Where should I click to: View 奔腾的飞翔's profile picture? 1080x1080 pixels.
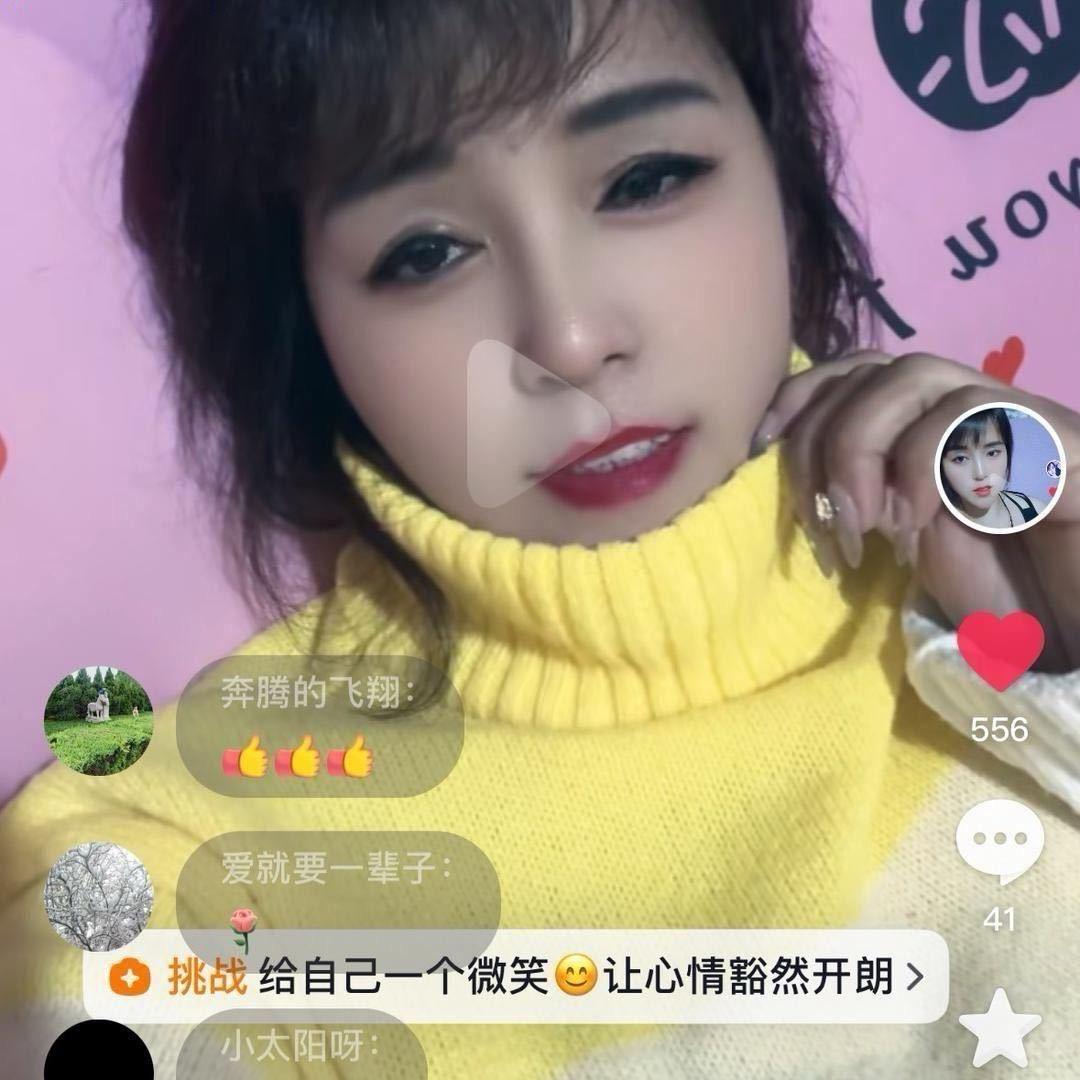99,720
